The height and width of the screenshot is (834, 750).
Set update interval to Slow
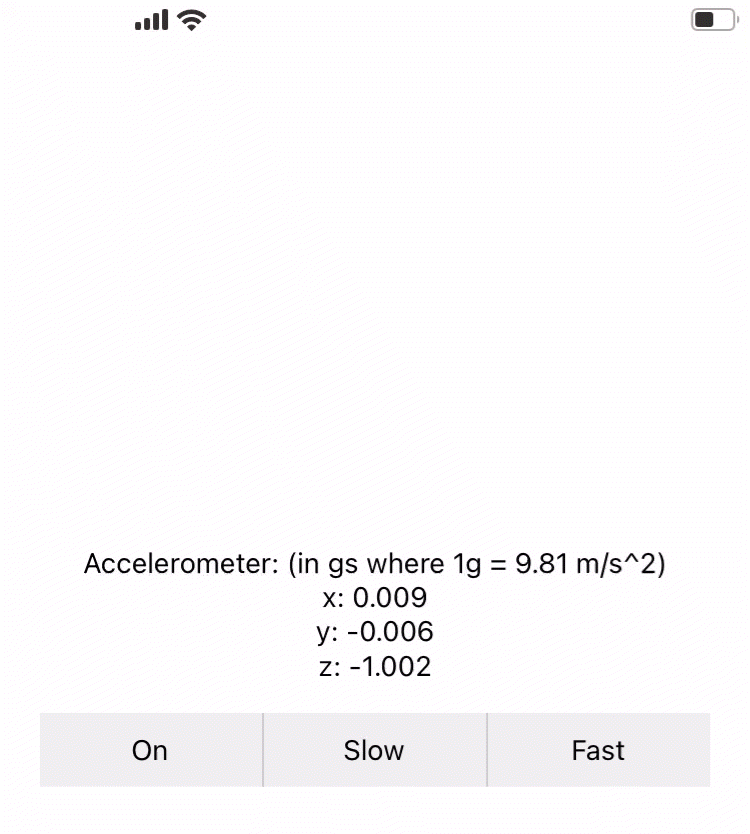[x=374, y=750]
